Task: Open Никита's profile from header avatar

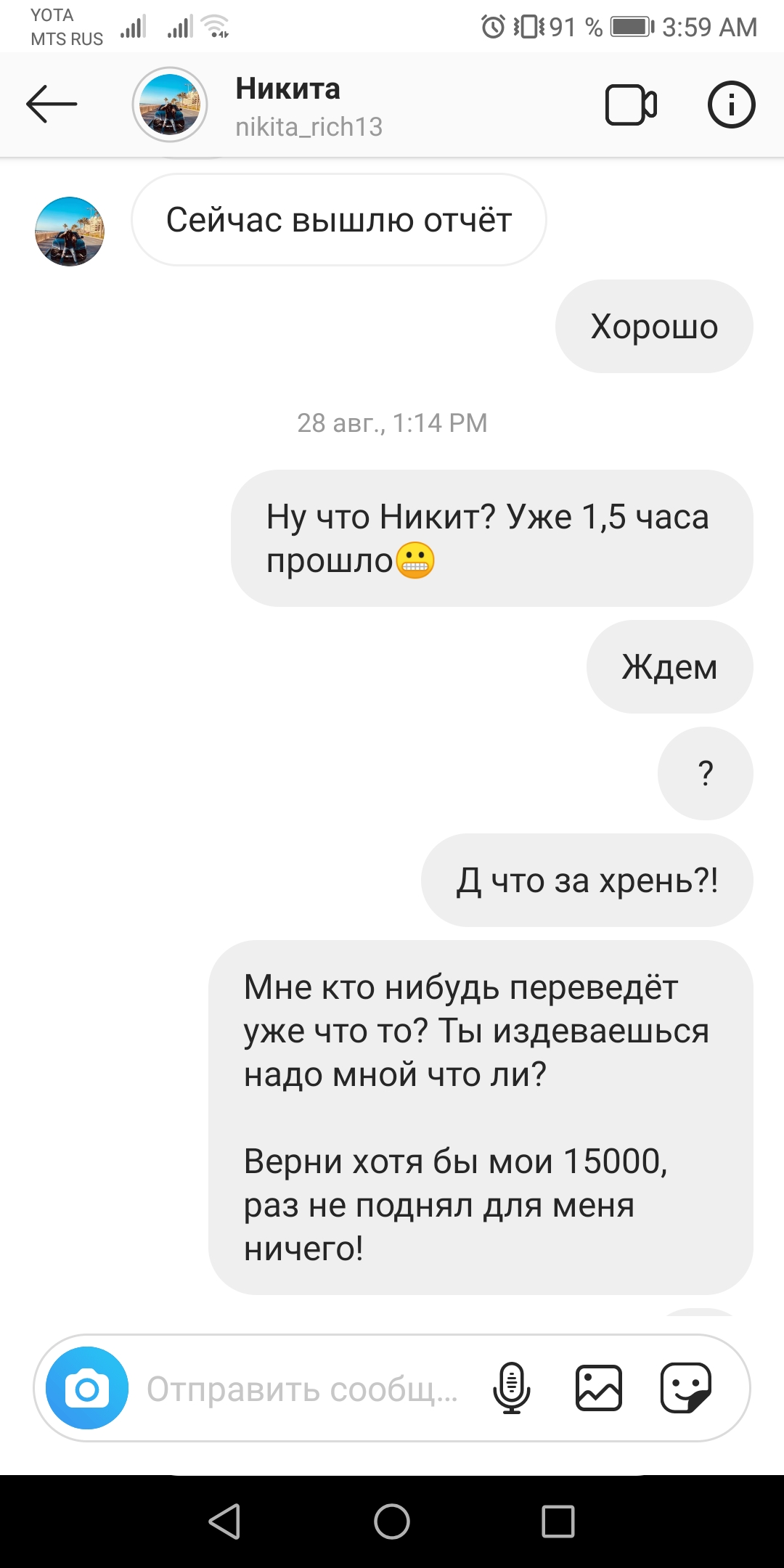Action: point(170,105)
